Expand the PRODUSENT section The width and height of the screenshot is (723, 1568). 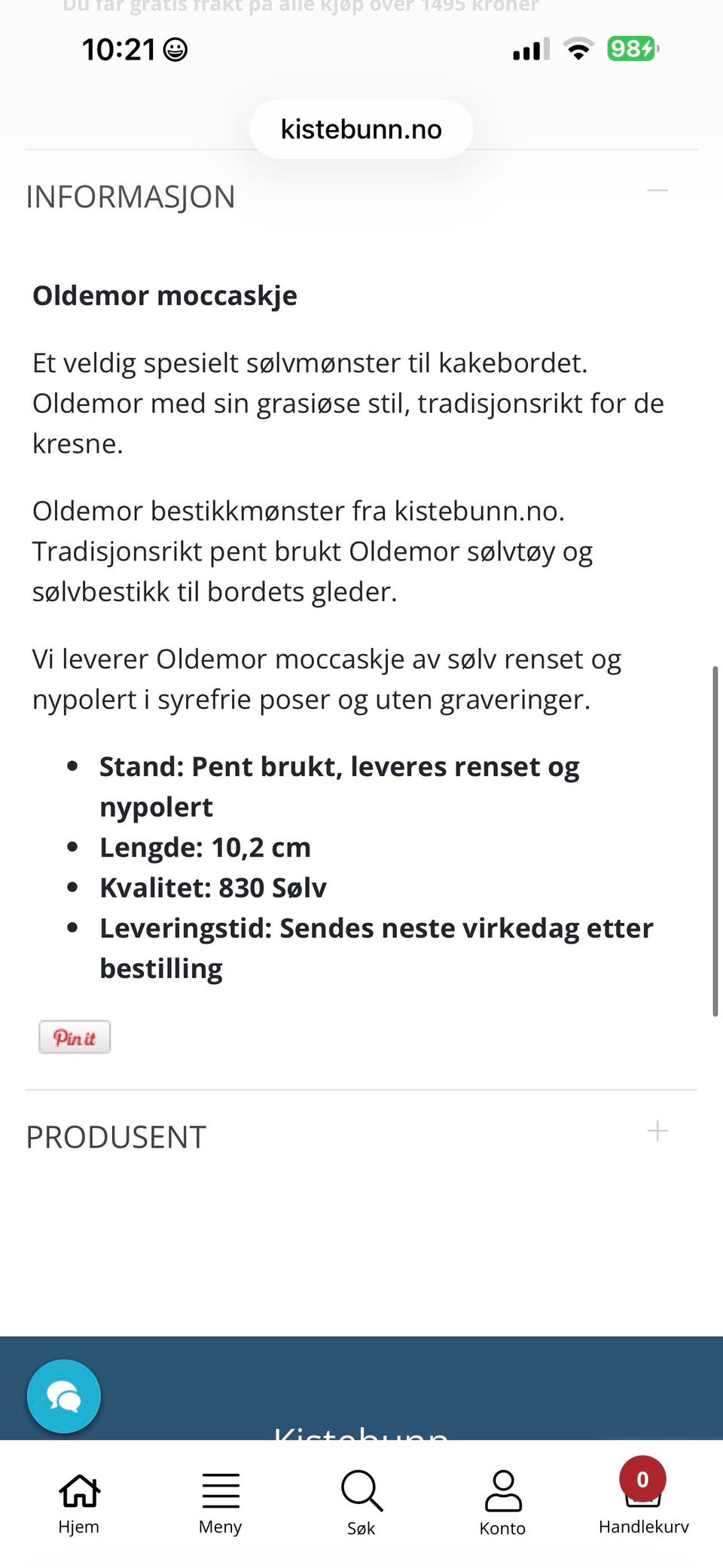[659, 1130]
